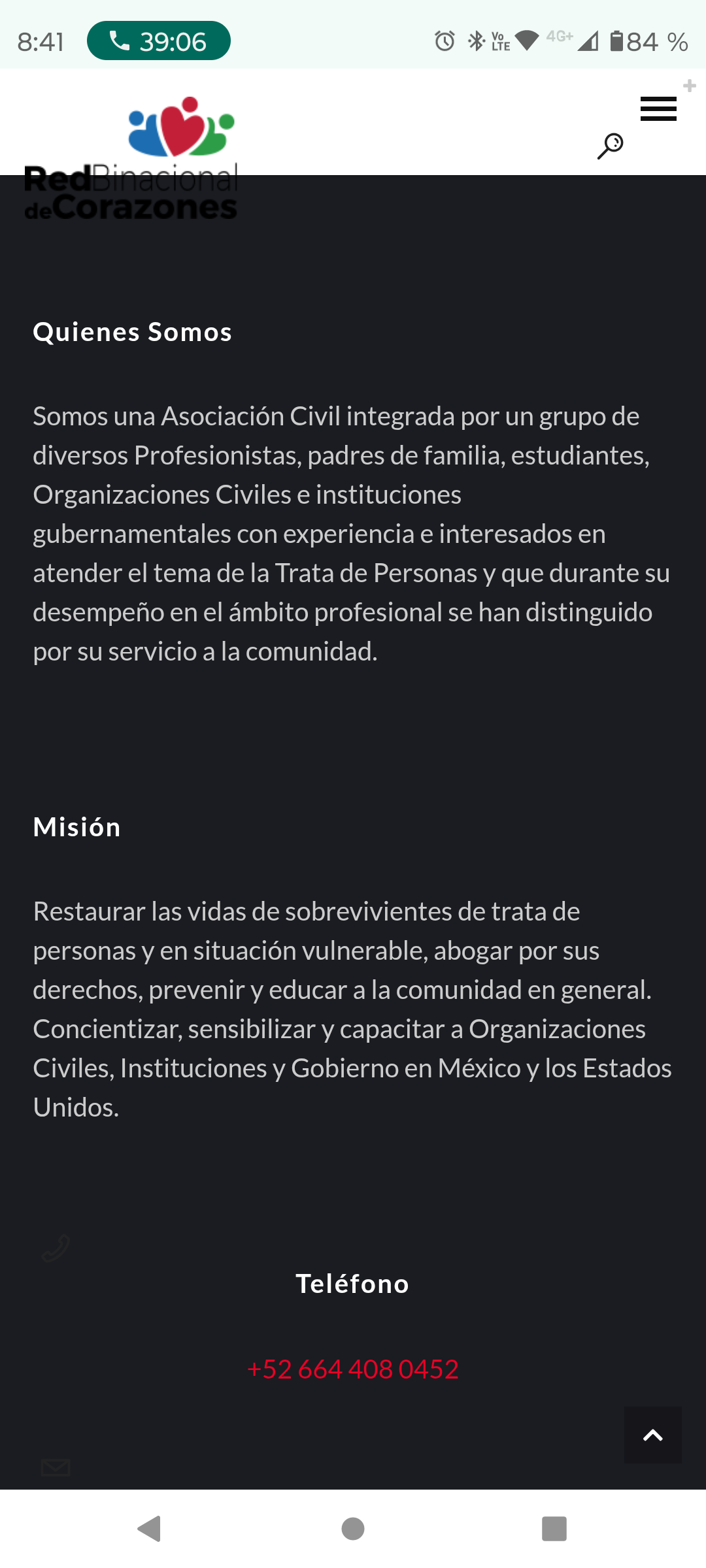Go to the home screen
Screen dimensions: 706x1568
click(x=353, y=1528)
